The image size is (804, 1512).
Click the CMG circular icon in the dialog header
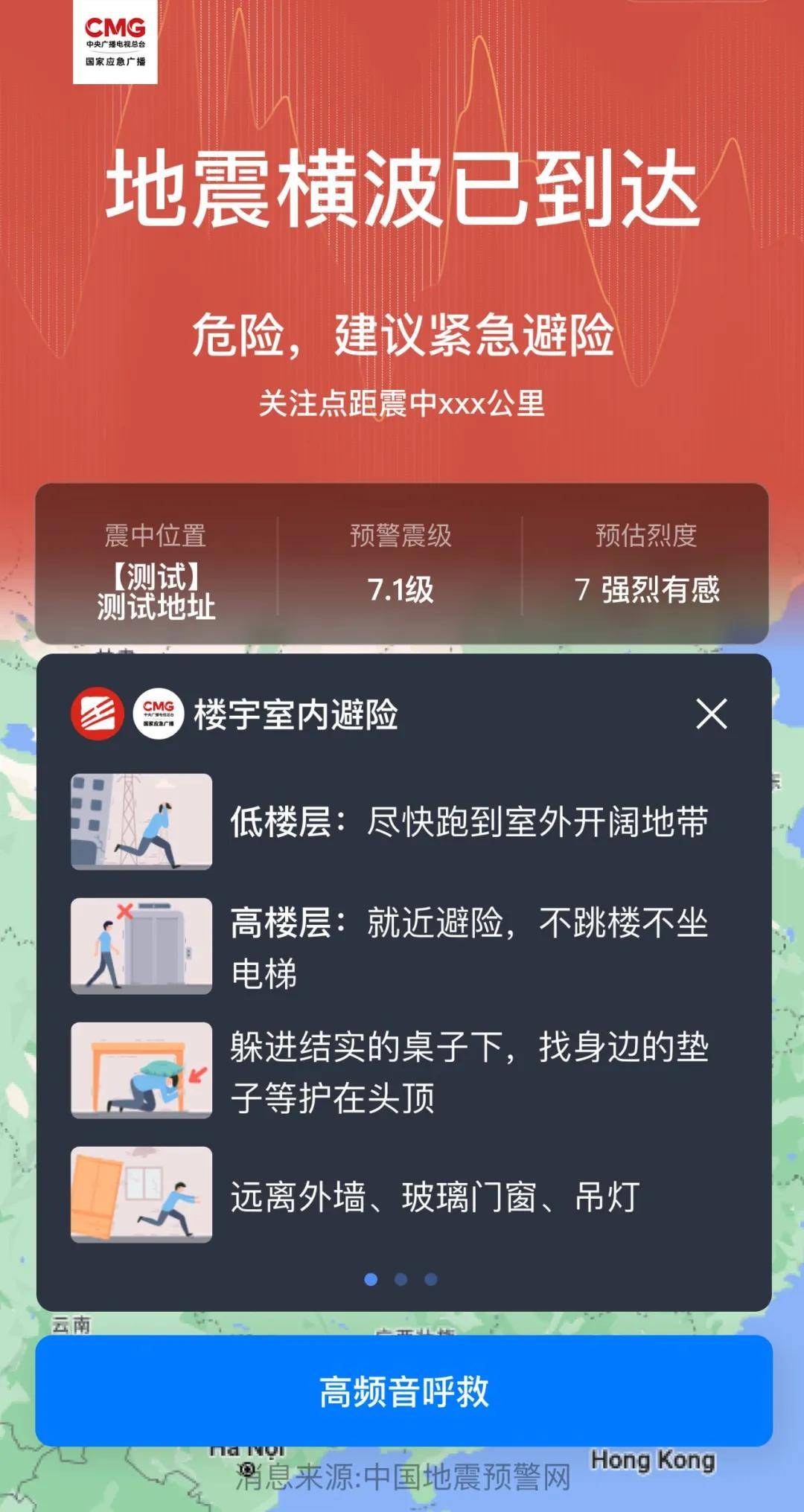pyautogui.click(x=156, y=715)
